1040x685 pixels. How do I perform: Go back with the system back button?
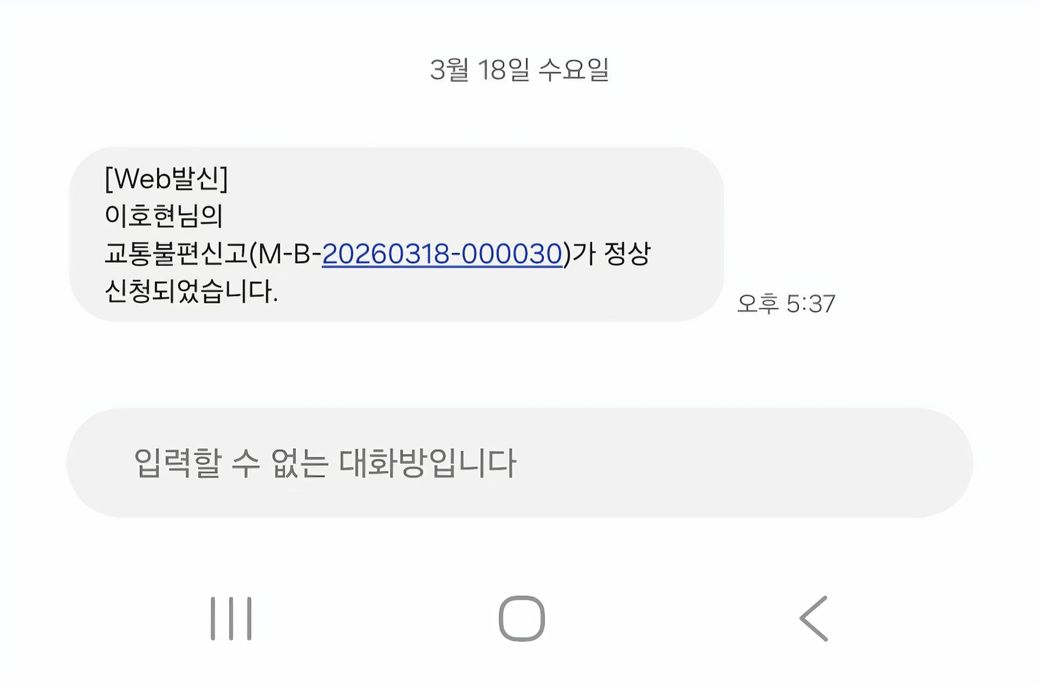tap(814, 618)
